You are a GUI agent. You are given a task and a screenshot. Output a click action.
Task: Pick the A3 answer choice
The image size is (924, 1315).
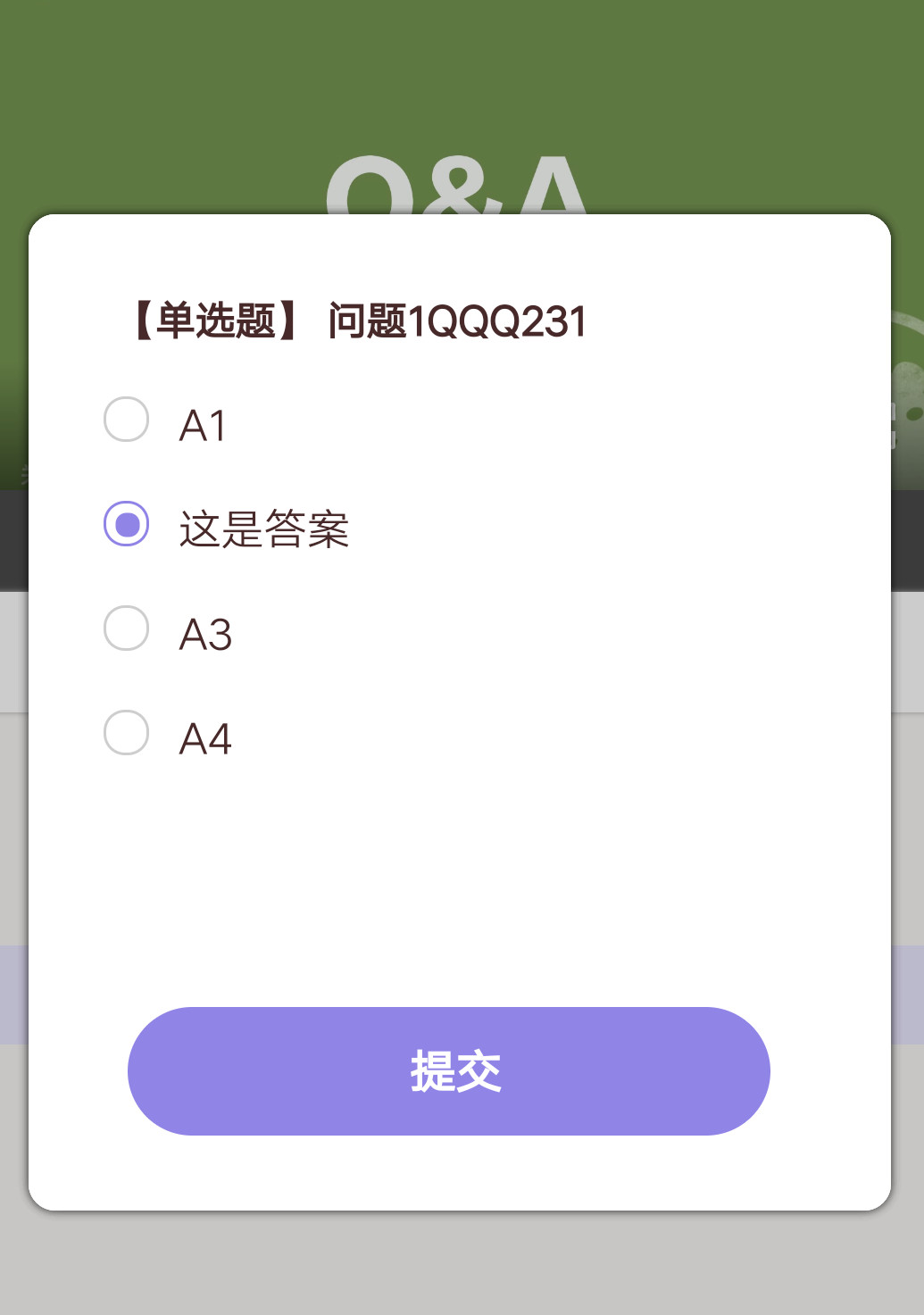tap(127, 628)
